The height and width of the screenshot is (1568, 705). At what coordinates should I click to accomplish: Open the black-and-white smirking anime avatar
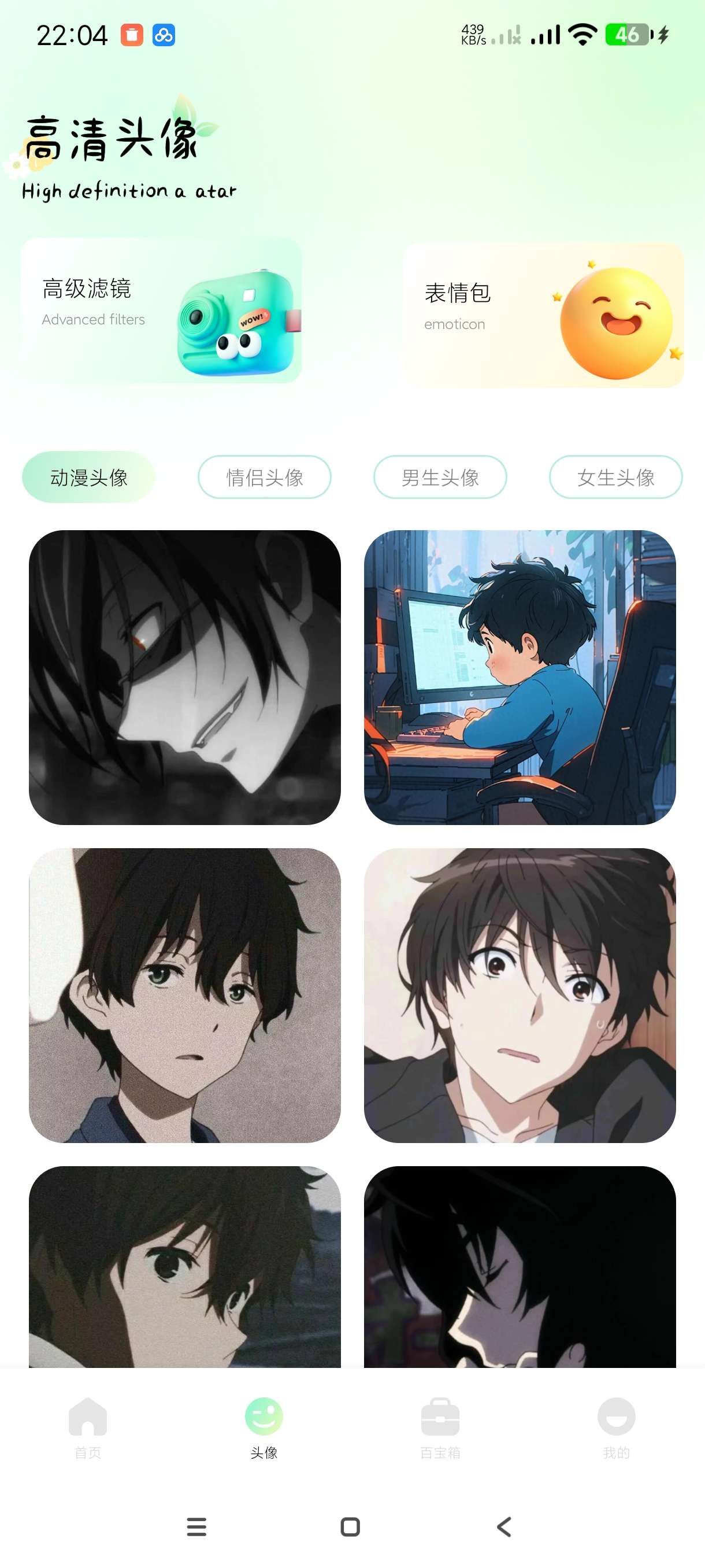click(x=184, y=677)
